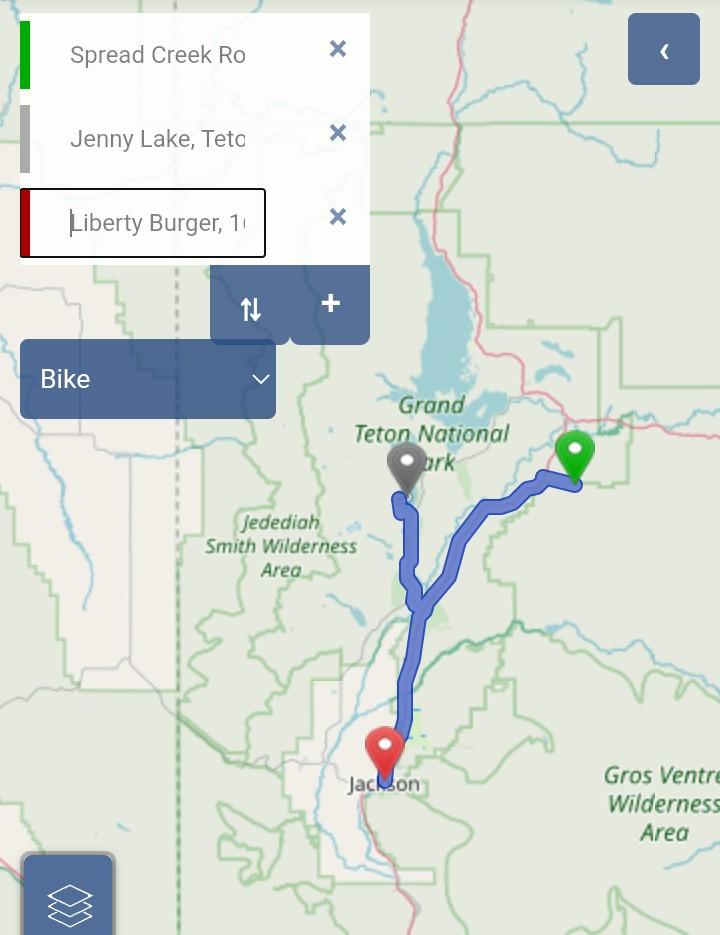Screen dimensions: 720x935
Task: Tap the green start marker
Action: click(575, 455)
